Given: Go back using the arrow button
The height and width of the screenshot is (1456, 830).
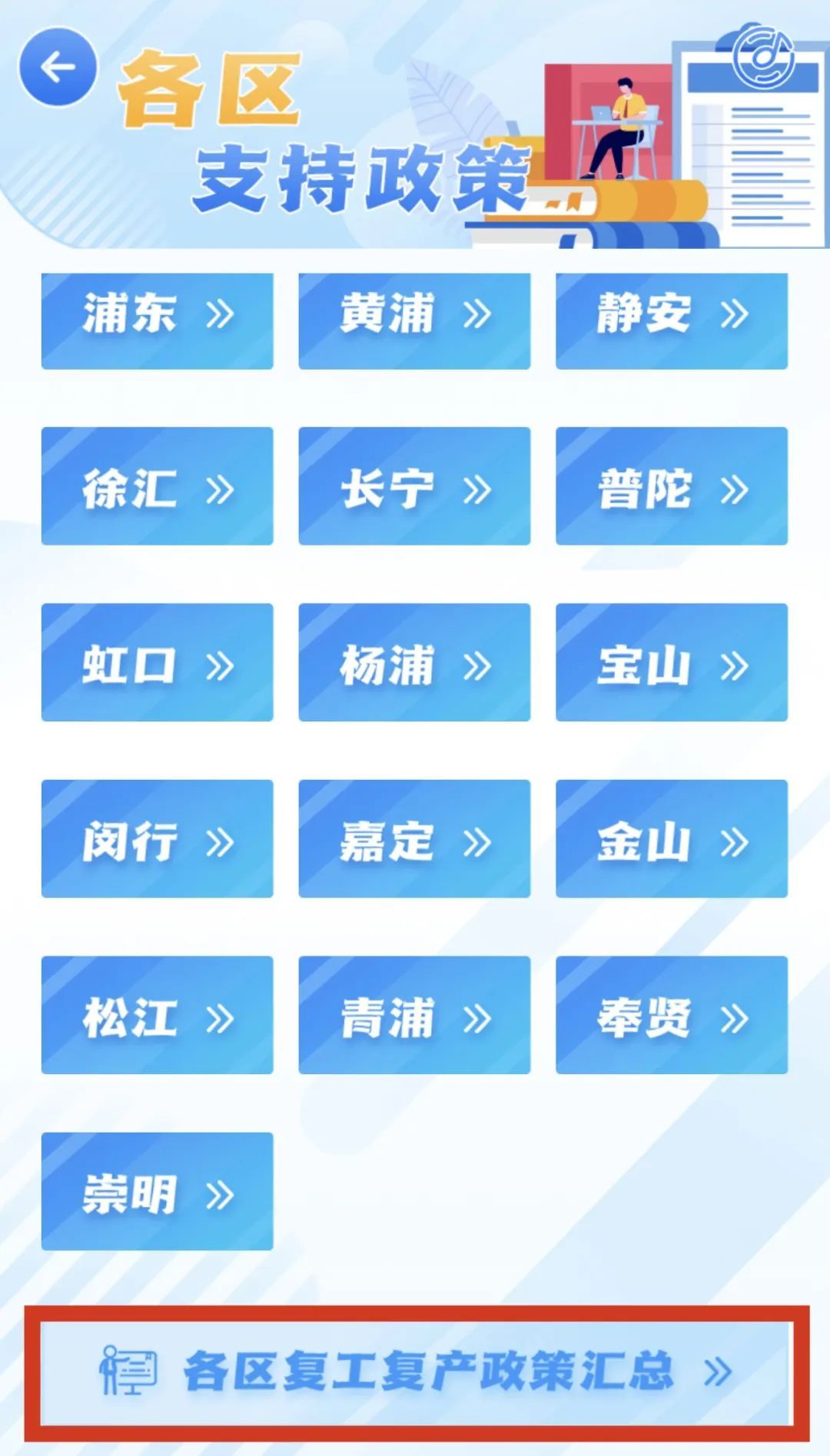Looking at the screenshot, I should pos(58,67).
